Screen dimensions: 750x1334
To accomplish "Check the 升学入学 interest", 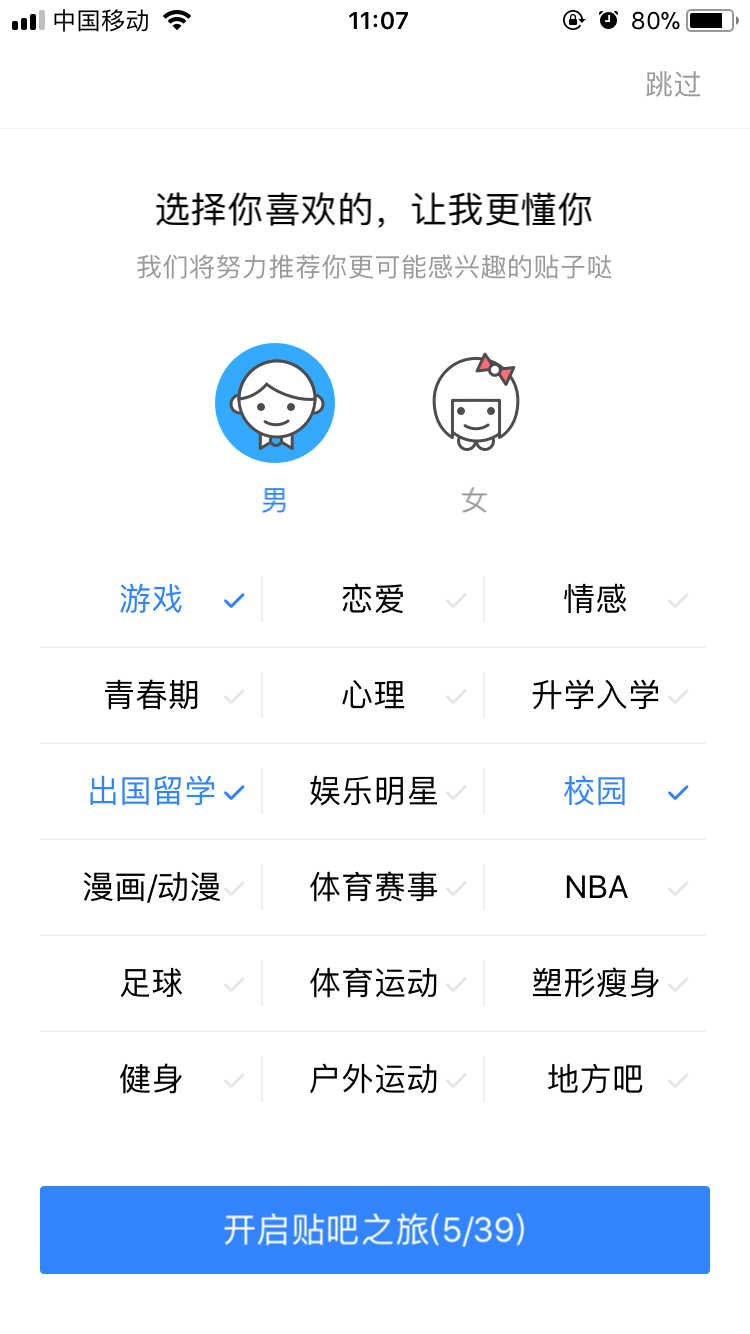I will [x=595, y=696].
